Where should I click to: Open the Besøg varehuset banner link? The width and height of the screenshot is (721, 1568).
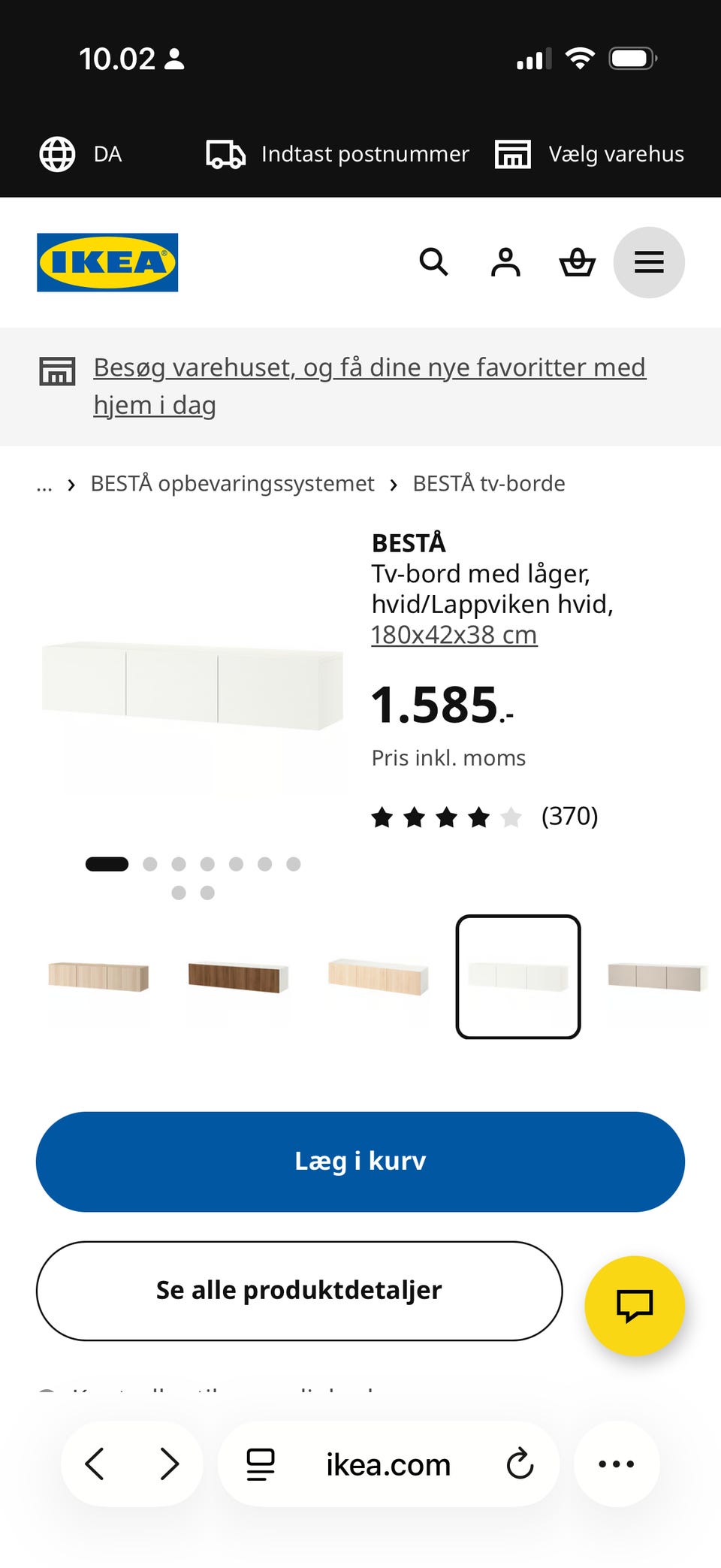point(369,386)
